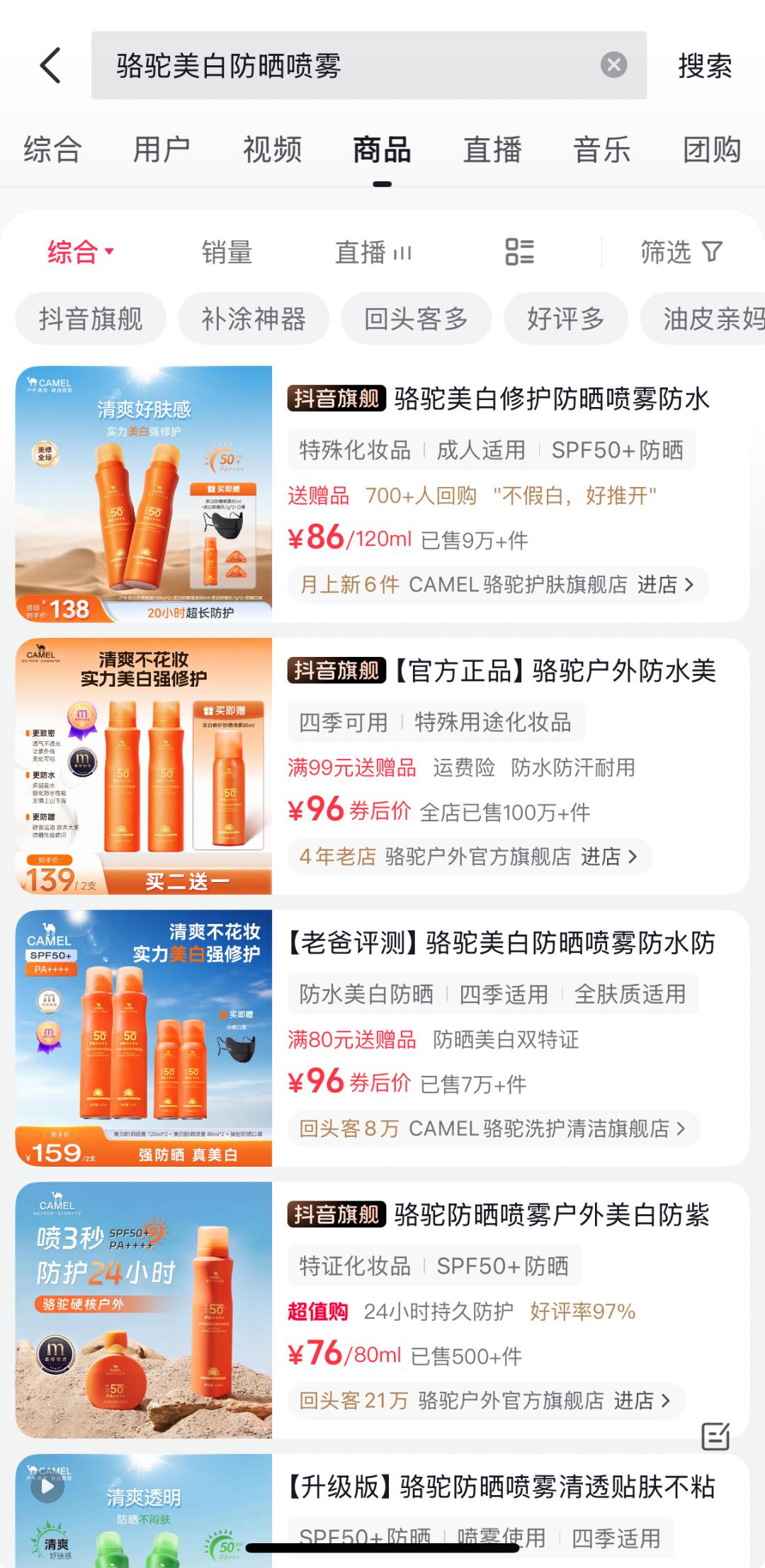Toggle the list layout view icon
The width and height of the screenshot is (765, 1568).
(x=519, y=252)
